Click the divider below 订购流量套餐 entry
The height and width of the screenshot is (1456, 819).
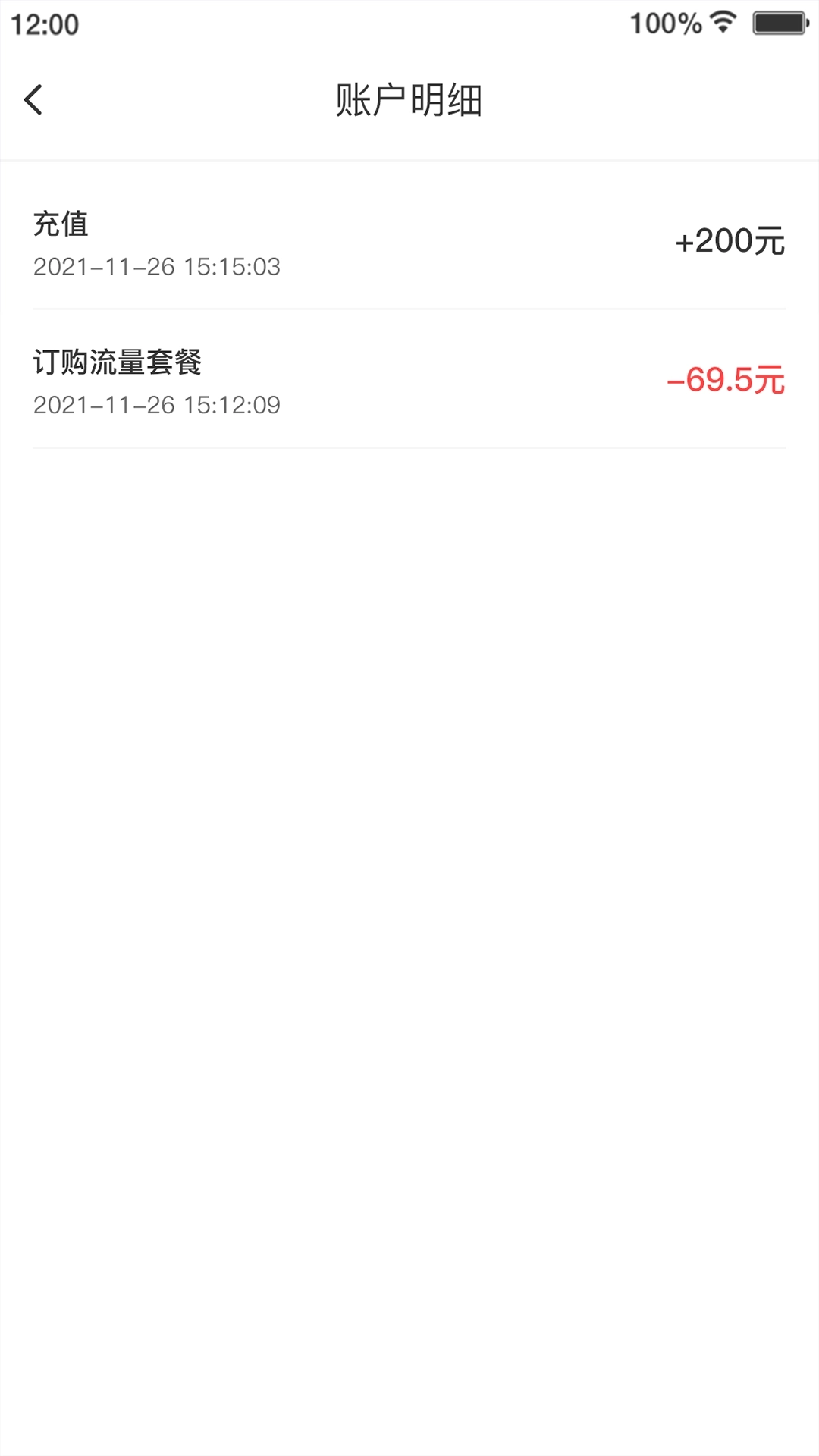tap(409, 447)
